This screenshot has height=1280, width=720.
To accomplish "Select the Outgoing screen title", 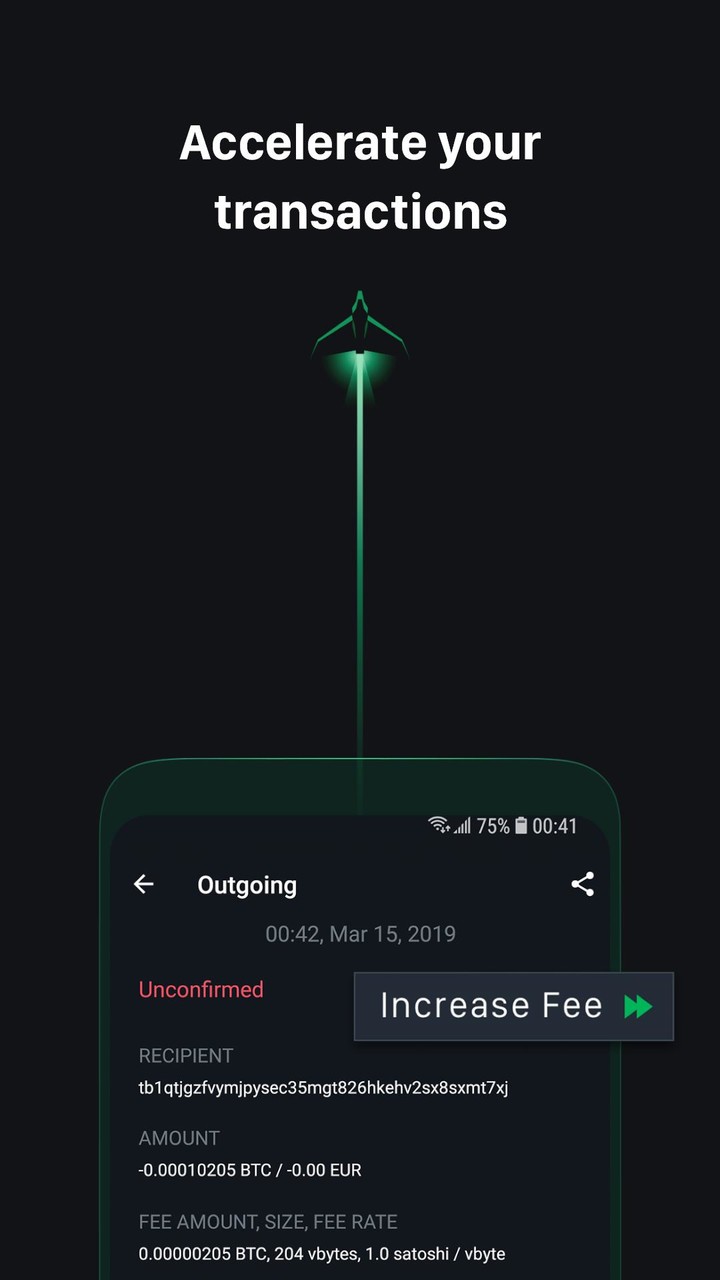I will click(247, 884).
